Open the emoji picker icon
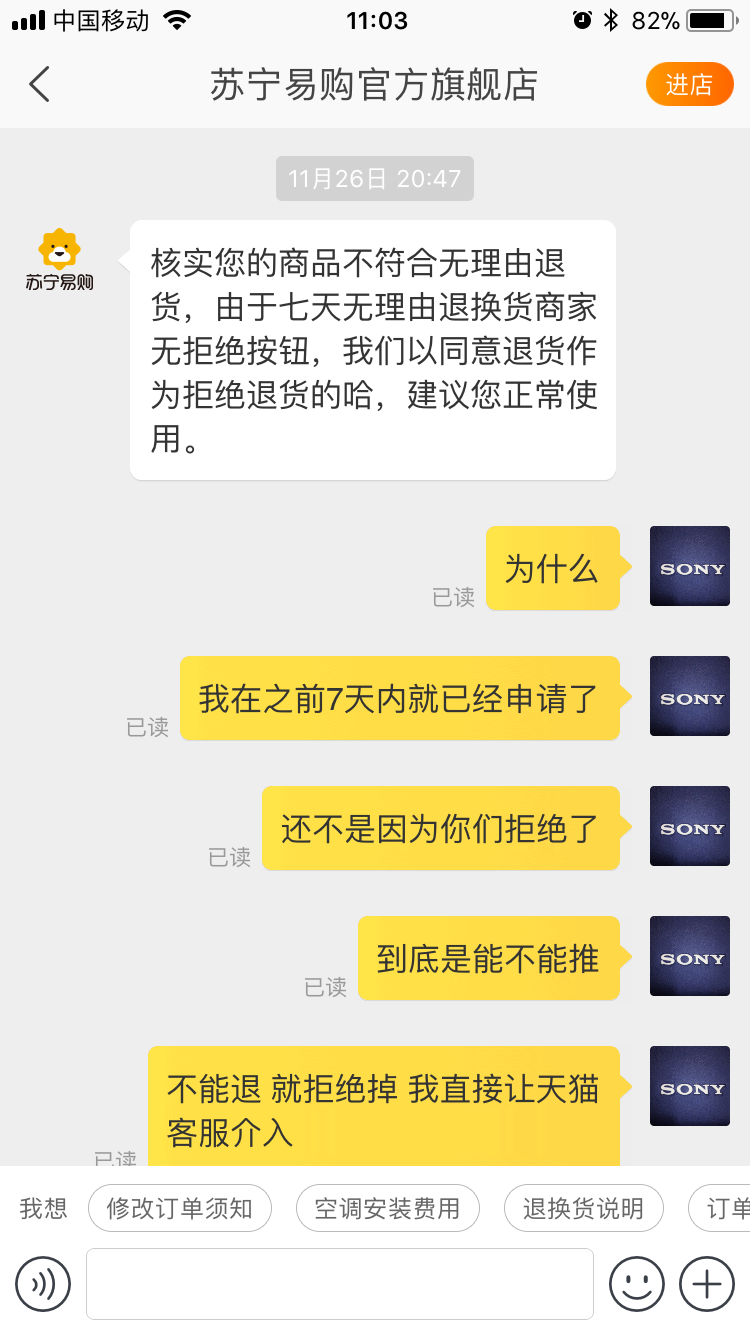The height and width of the screenshot is (1334, 750). coord(638,1284)
